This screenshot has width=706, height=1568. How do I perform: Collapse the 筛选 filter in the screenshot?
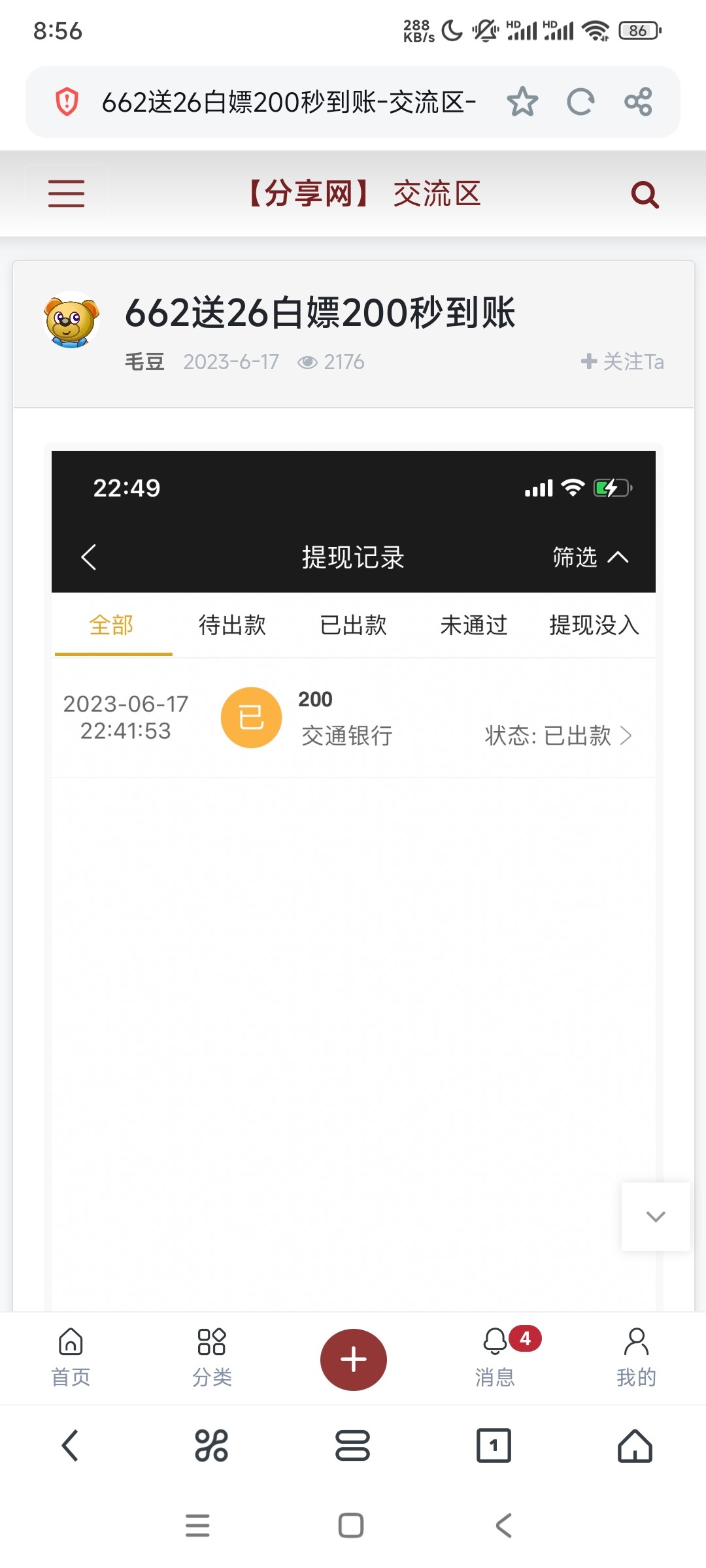pyautogui.click(x=590, y=557)
